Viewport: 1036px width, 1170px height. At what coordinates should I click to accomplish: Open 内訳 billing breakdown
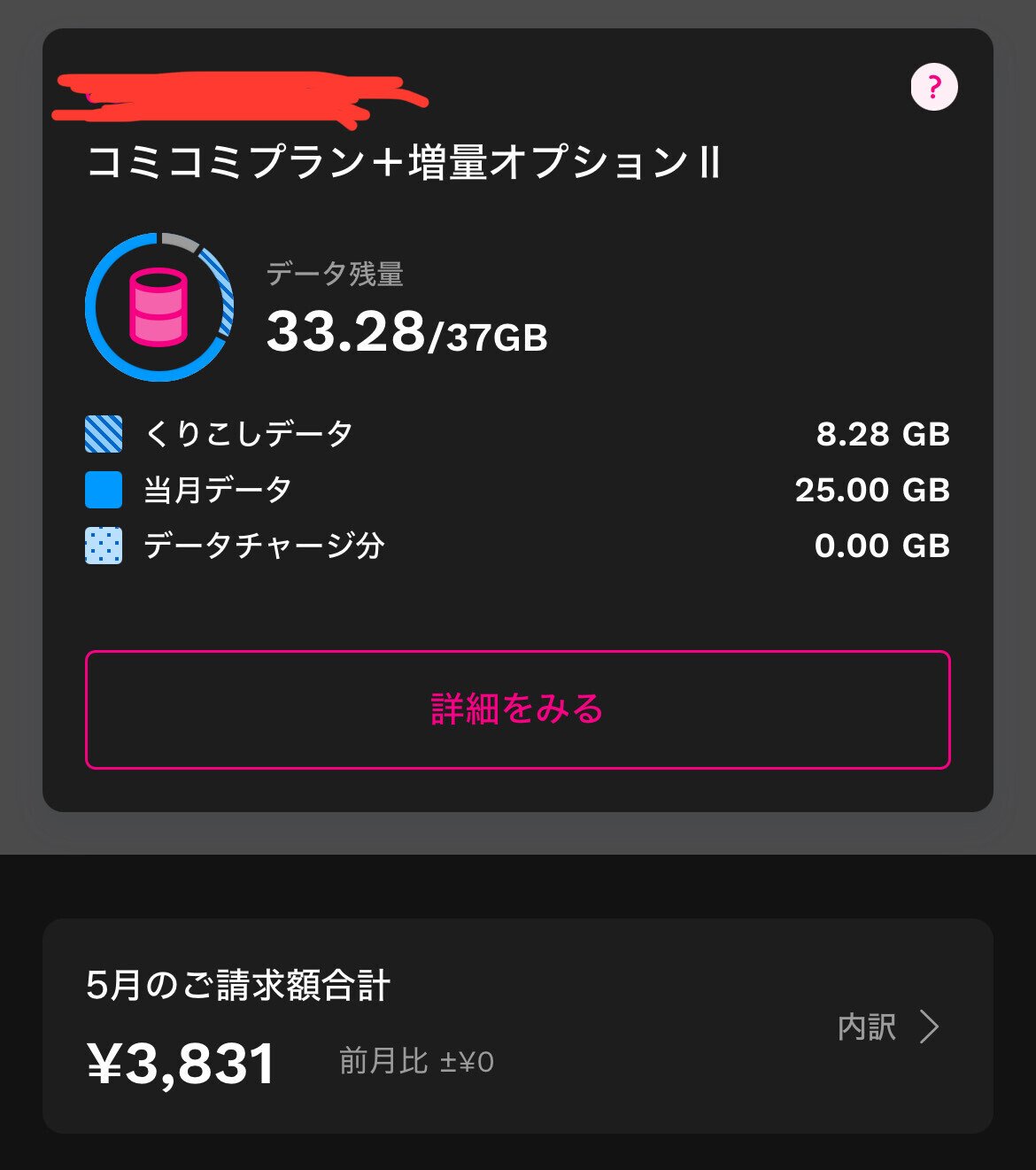(x=887, y=1027)
